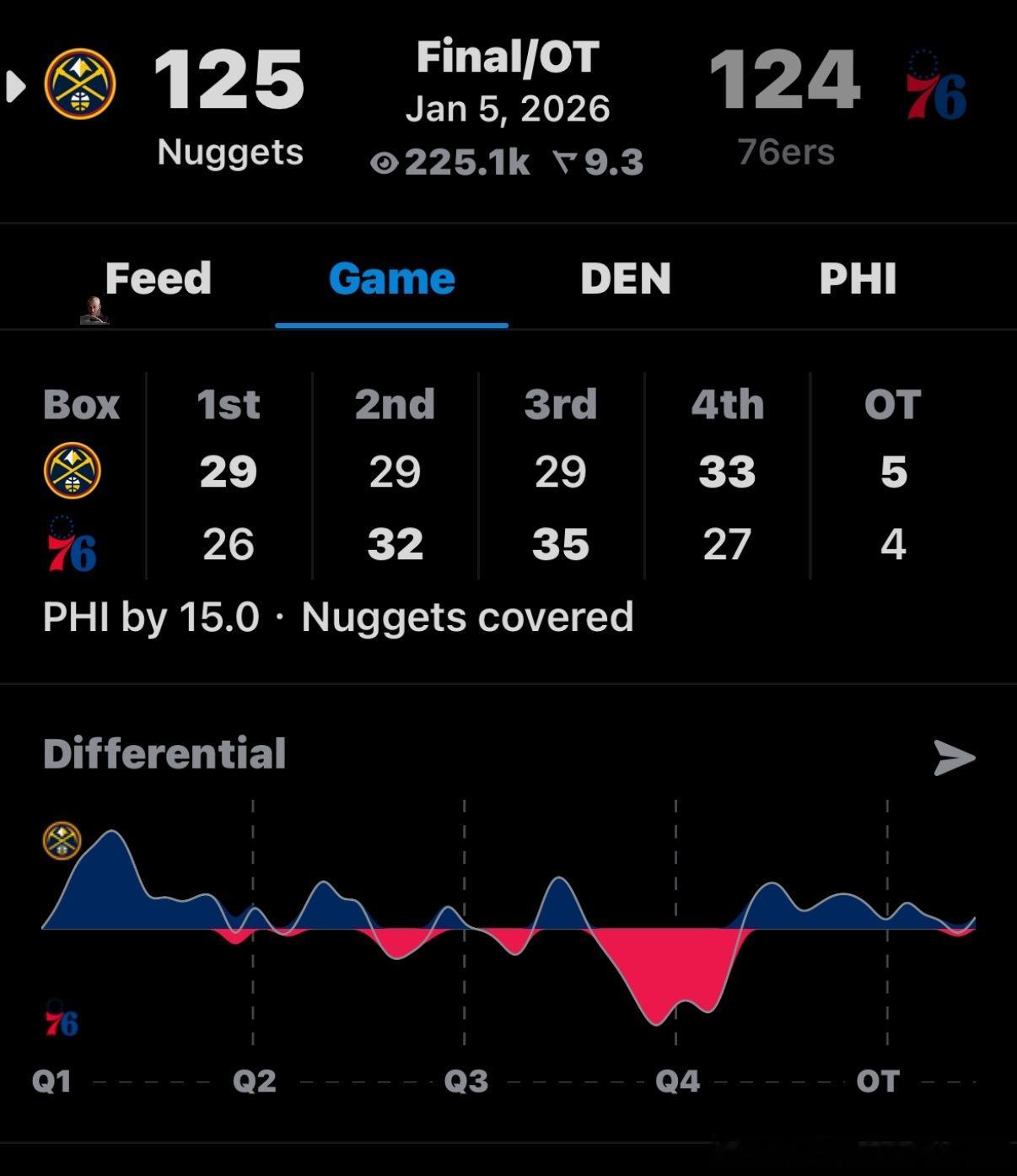Switch to the Feed tab
Screen dimensions: 1017x1176
coord(158,278)
